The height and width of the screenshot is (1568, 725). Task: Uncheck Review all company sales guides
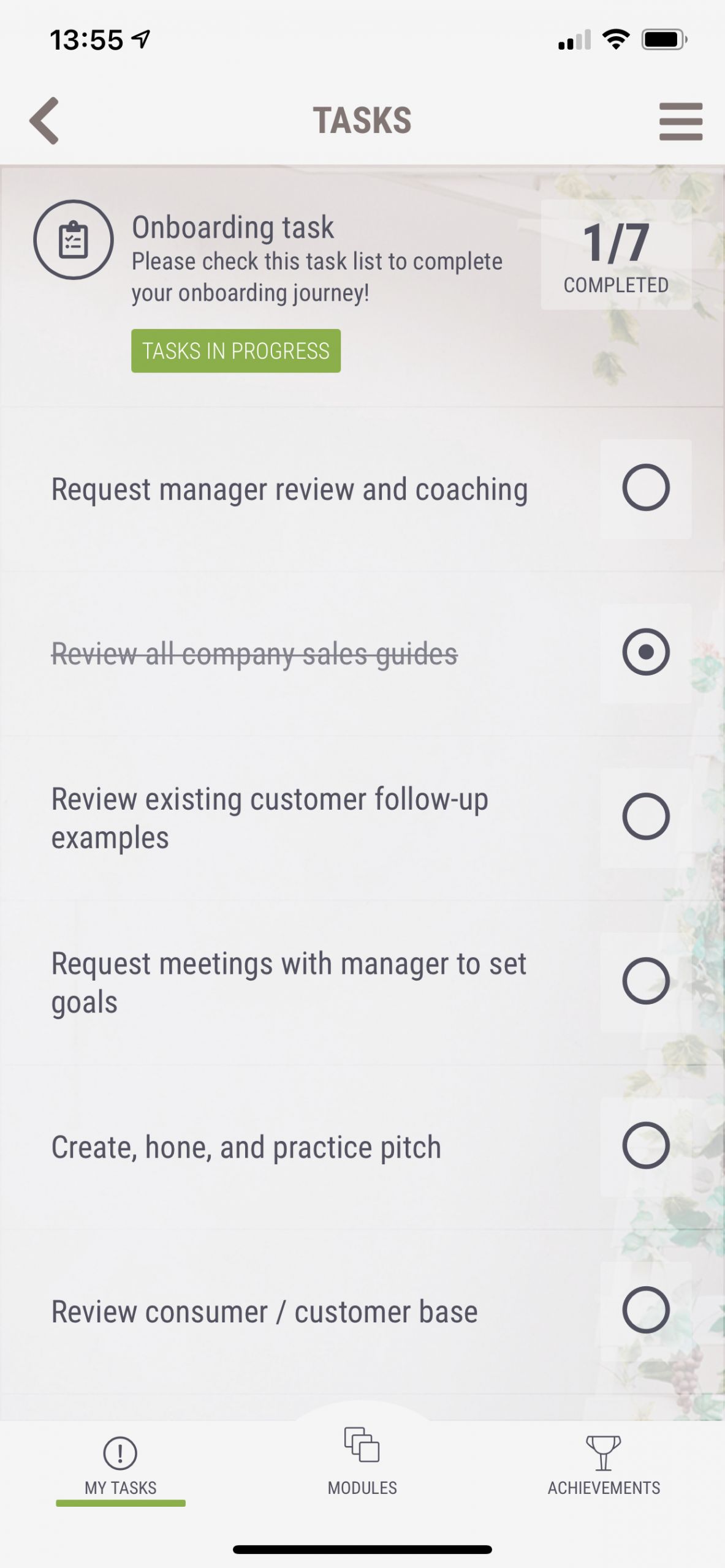pyautogui.click(x=645, y=652)
